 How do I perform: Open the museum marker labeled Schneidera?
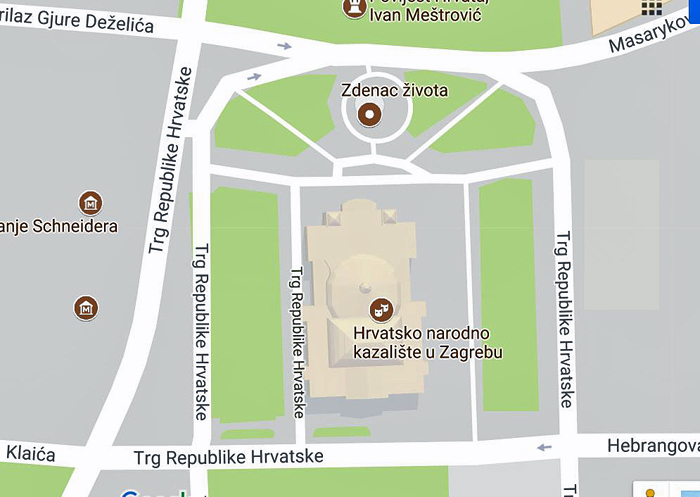click(x=91, y=204)
